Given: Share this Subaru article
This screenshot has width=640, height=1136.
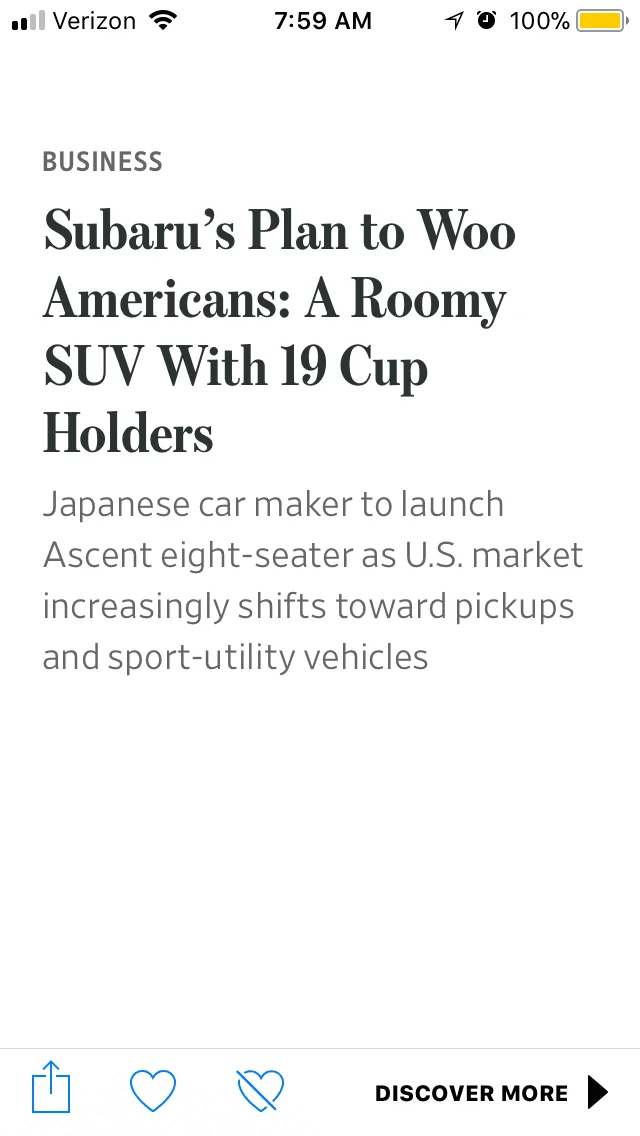Looking at the screenshot, I should point(51,1088).
